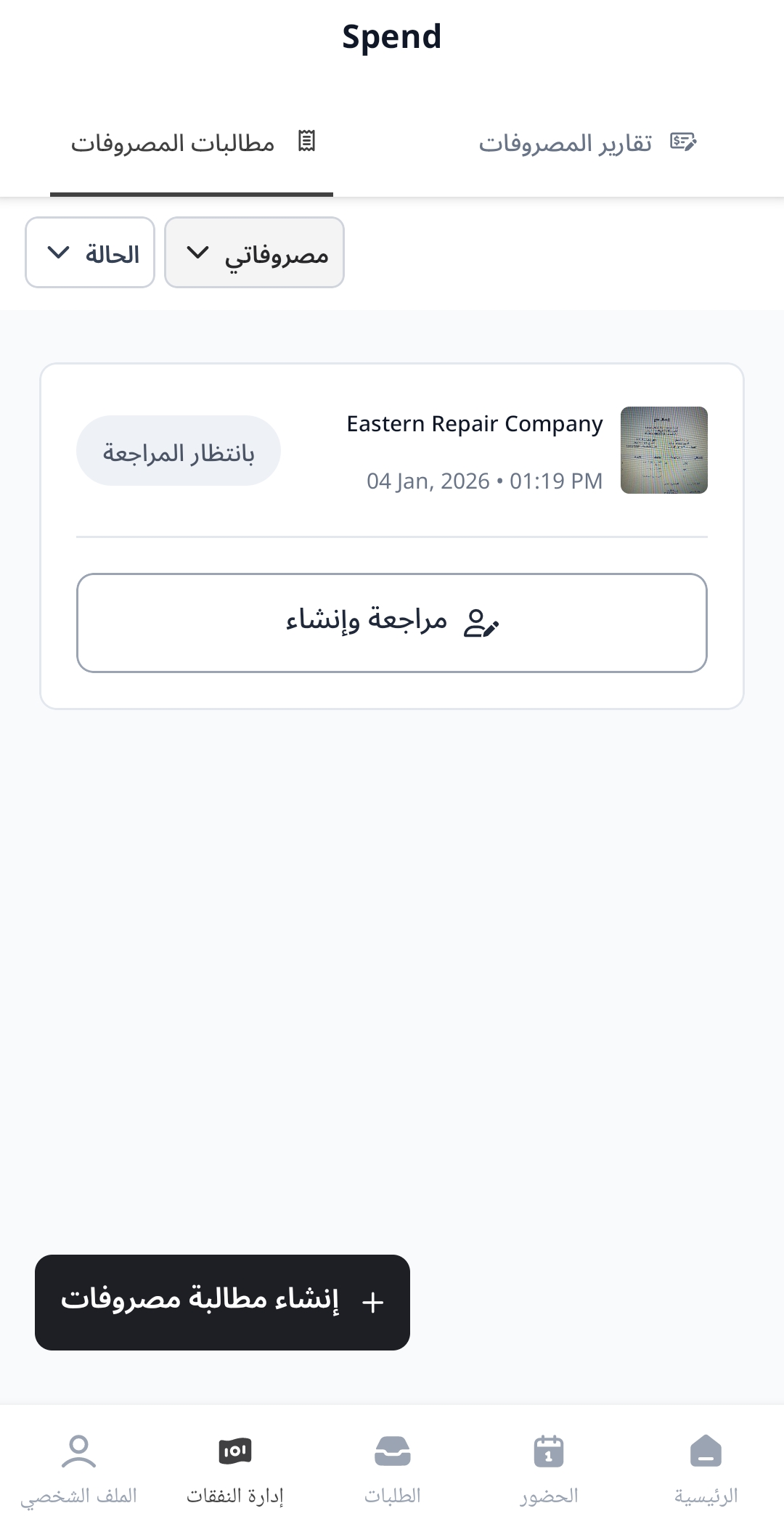This screenshot has height=1540, width=784.
Task: Open the Eastern Repair Company receipt image
Action: [663, 450]
